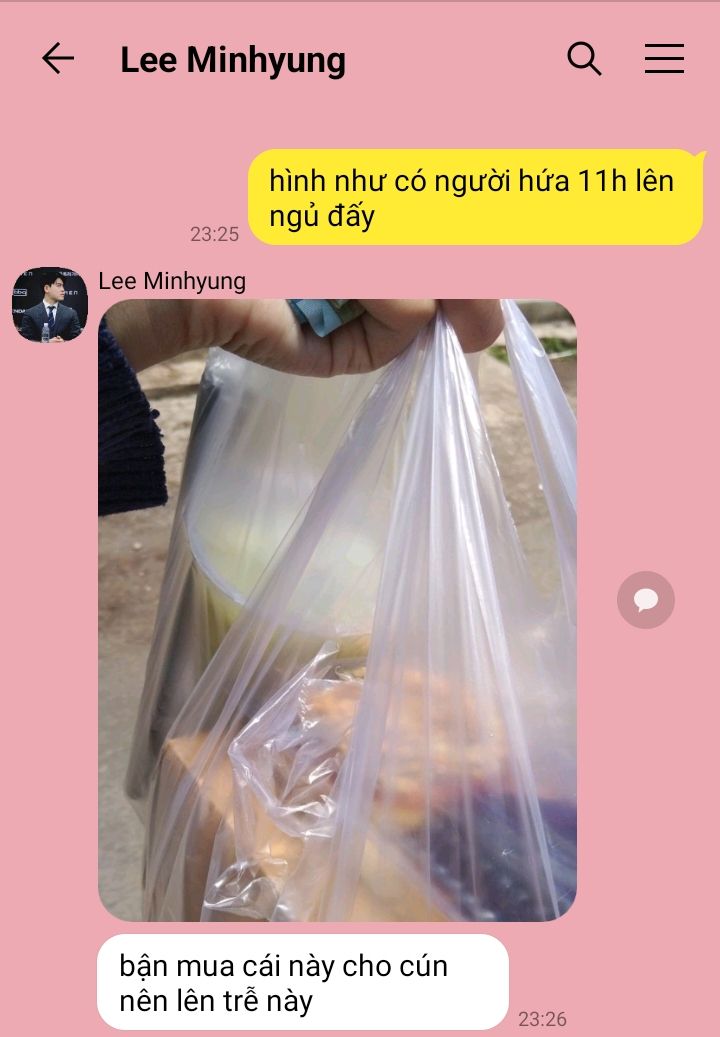Go back from the Lee Minhyung chat
Viewport: 720px width, 1037px height.
point(58,60)
